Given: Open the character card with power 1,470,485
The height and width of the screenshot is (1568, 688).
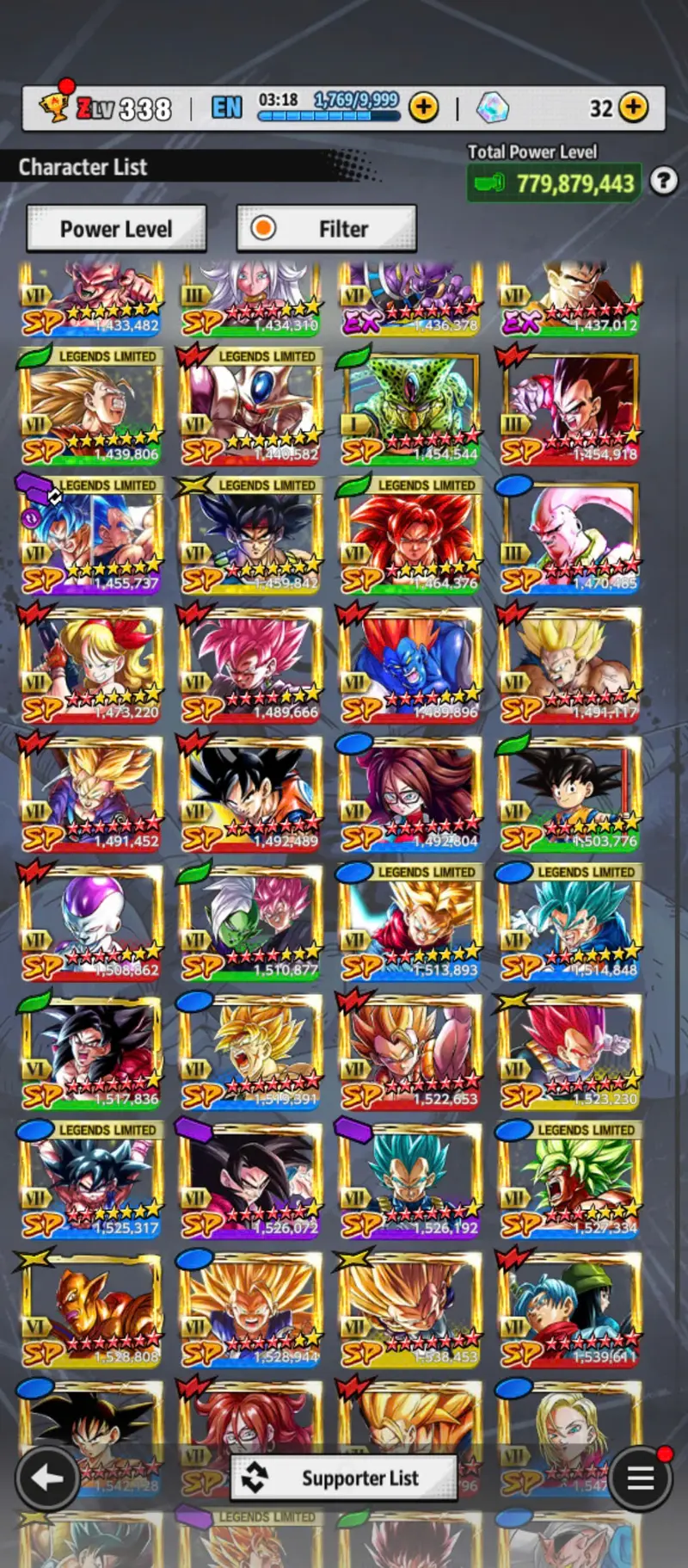Looking at the screenshot, I should [x=569, y=535].
